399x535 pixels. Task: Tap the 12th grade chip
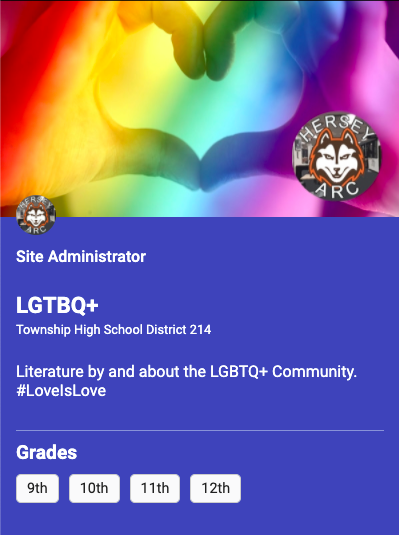pos(215,488)
